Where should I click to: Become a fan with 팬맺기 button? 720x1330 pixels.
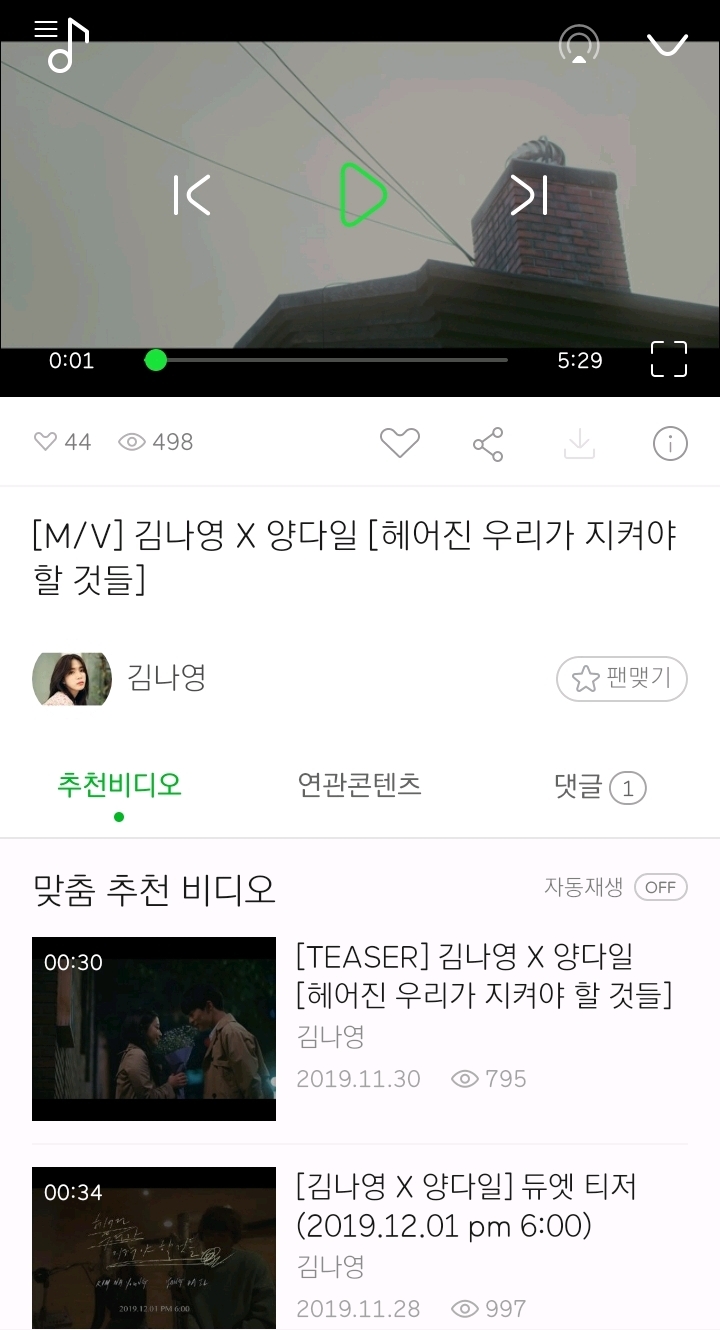click(621, 679)
